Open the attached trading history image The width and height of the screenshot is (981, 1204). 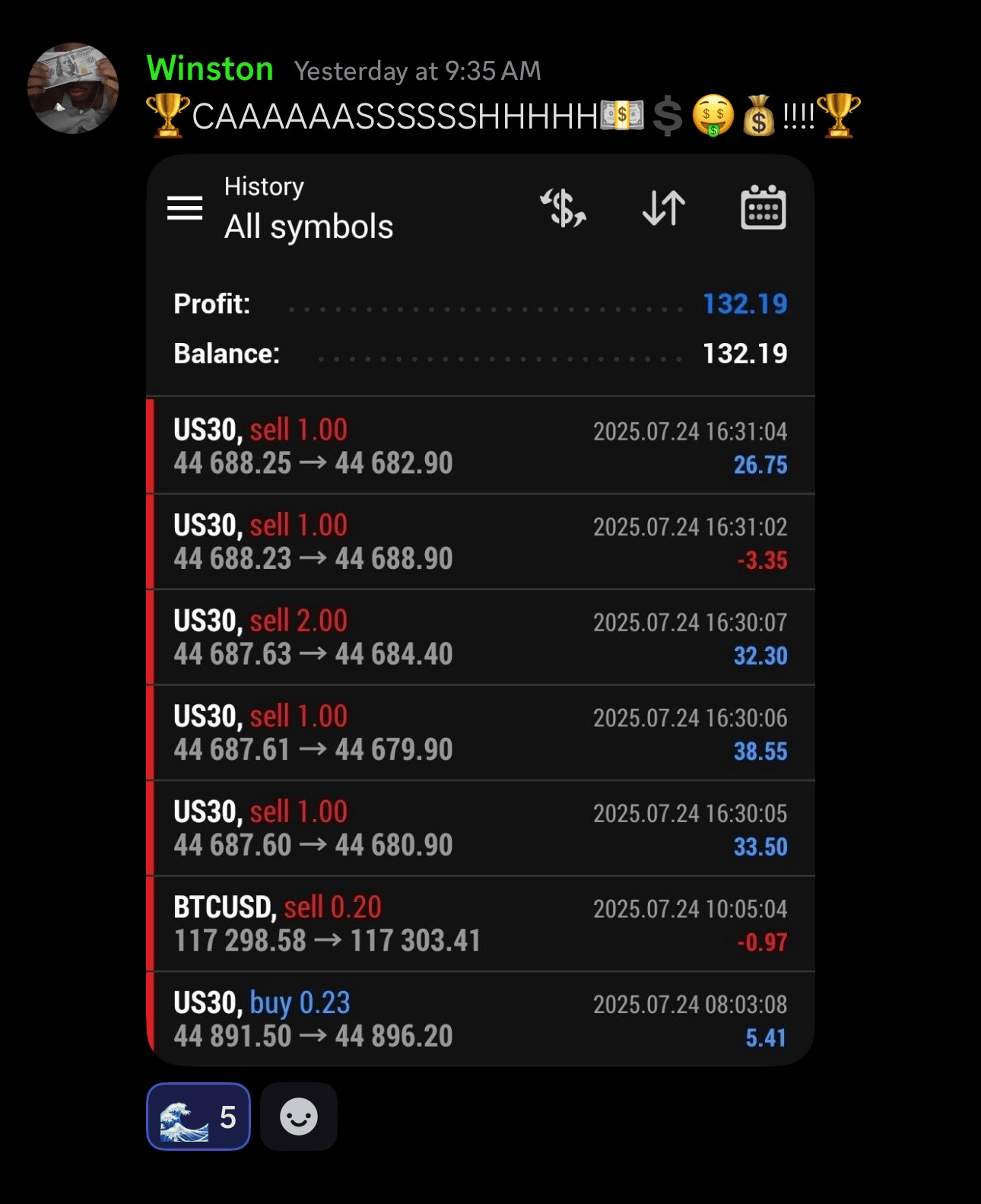click(480, 609)
